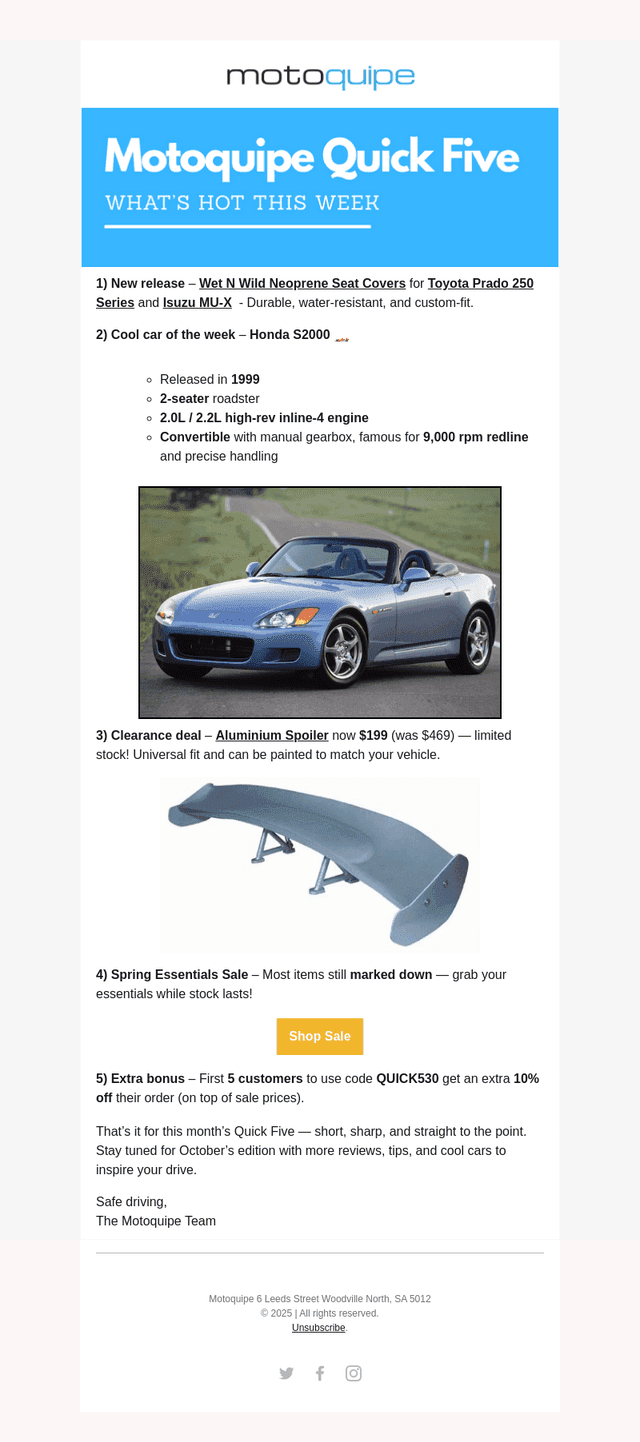Open Motoquipe's Twitter page
The image size is (640, 1442).
[286, 1374]
